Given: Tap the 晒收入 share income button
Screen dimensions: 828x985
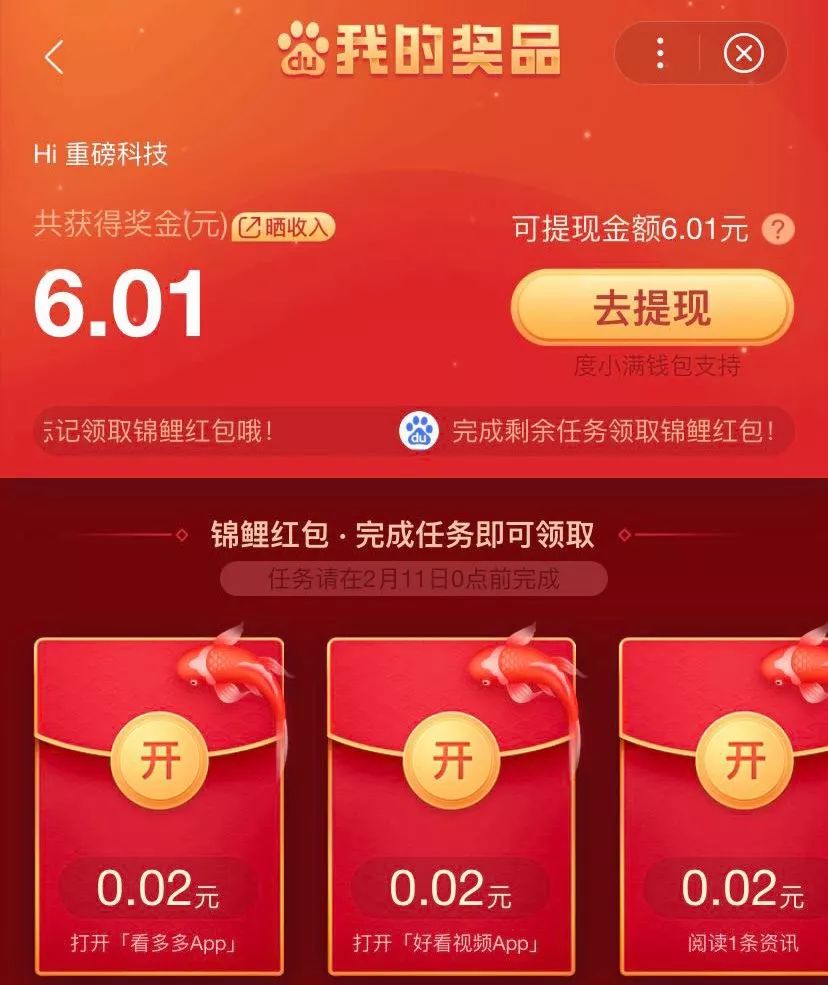Looking at the screenshot, I should [284, 228].
